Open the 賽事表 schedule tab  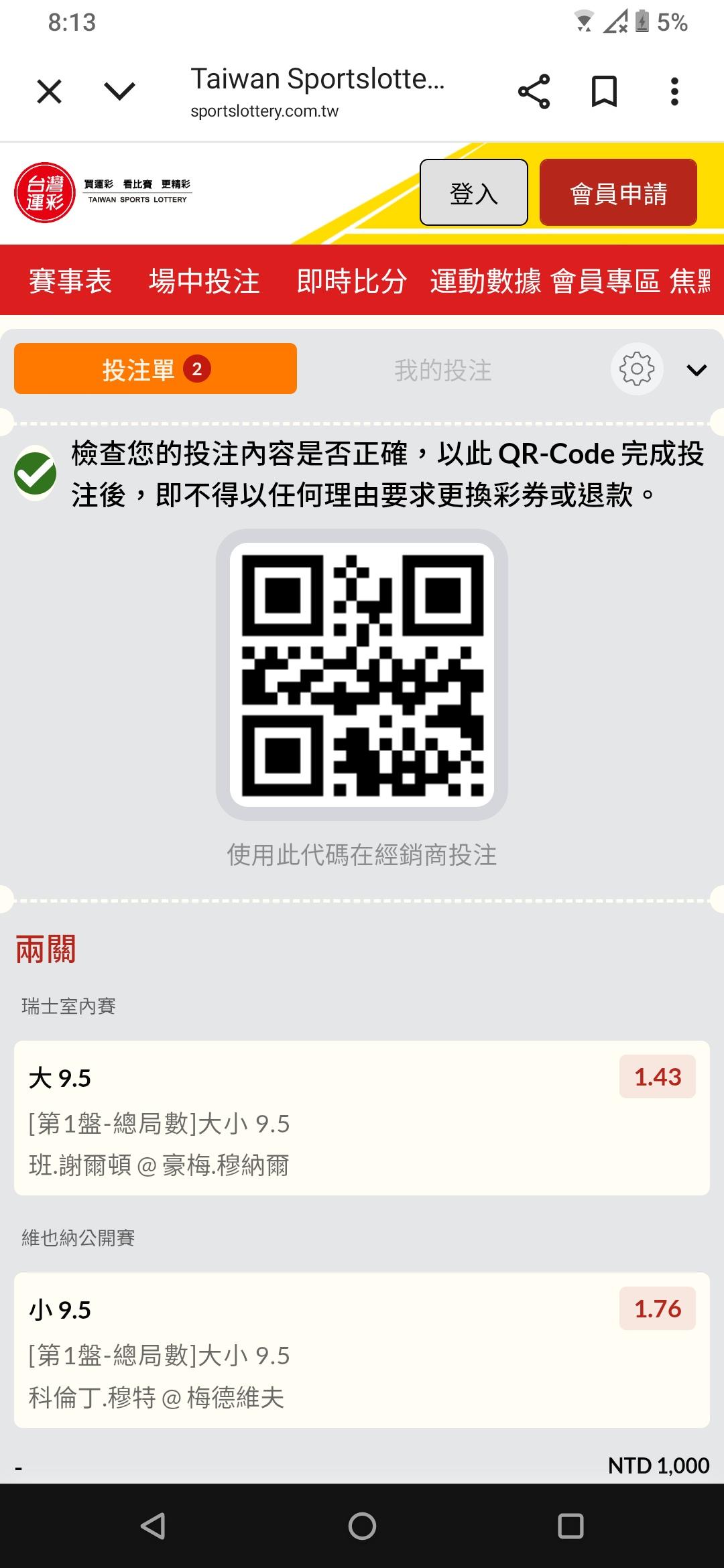pos(70,281)
